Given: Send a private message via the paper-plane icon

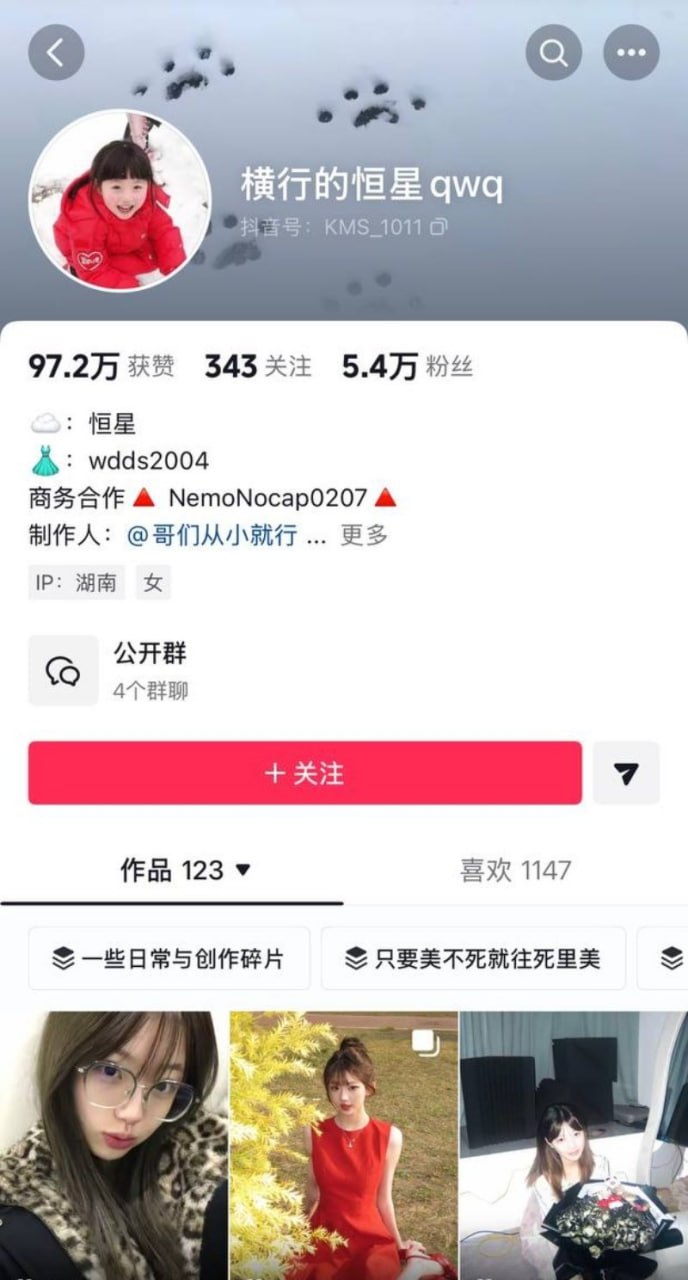Looking at the screenshot, I should [626, 773].
